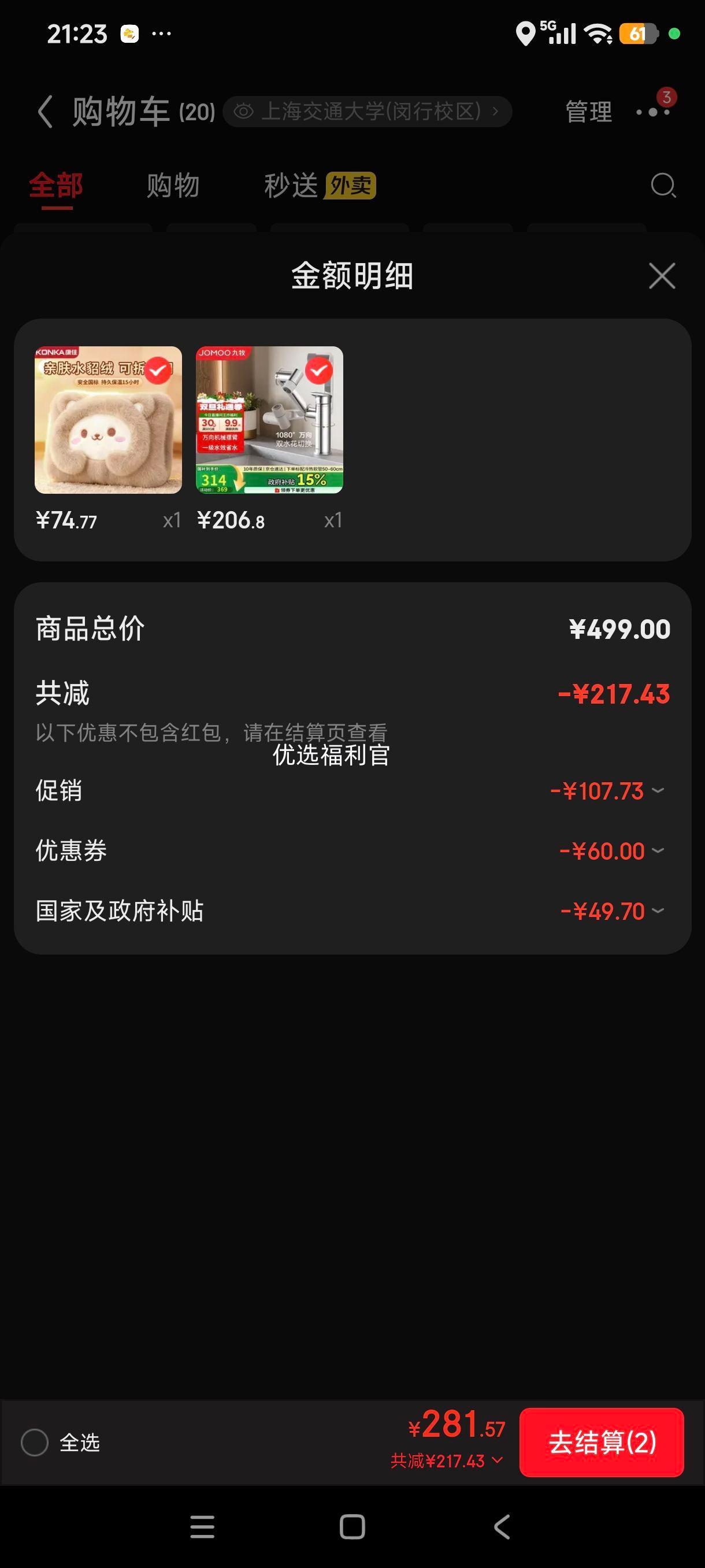Switch to the 购物 tab
Viewport: 705px width, 1568px height.
tap(172, 186)
